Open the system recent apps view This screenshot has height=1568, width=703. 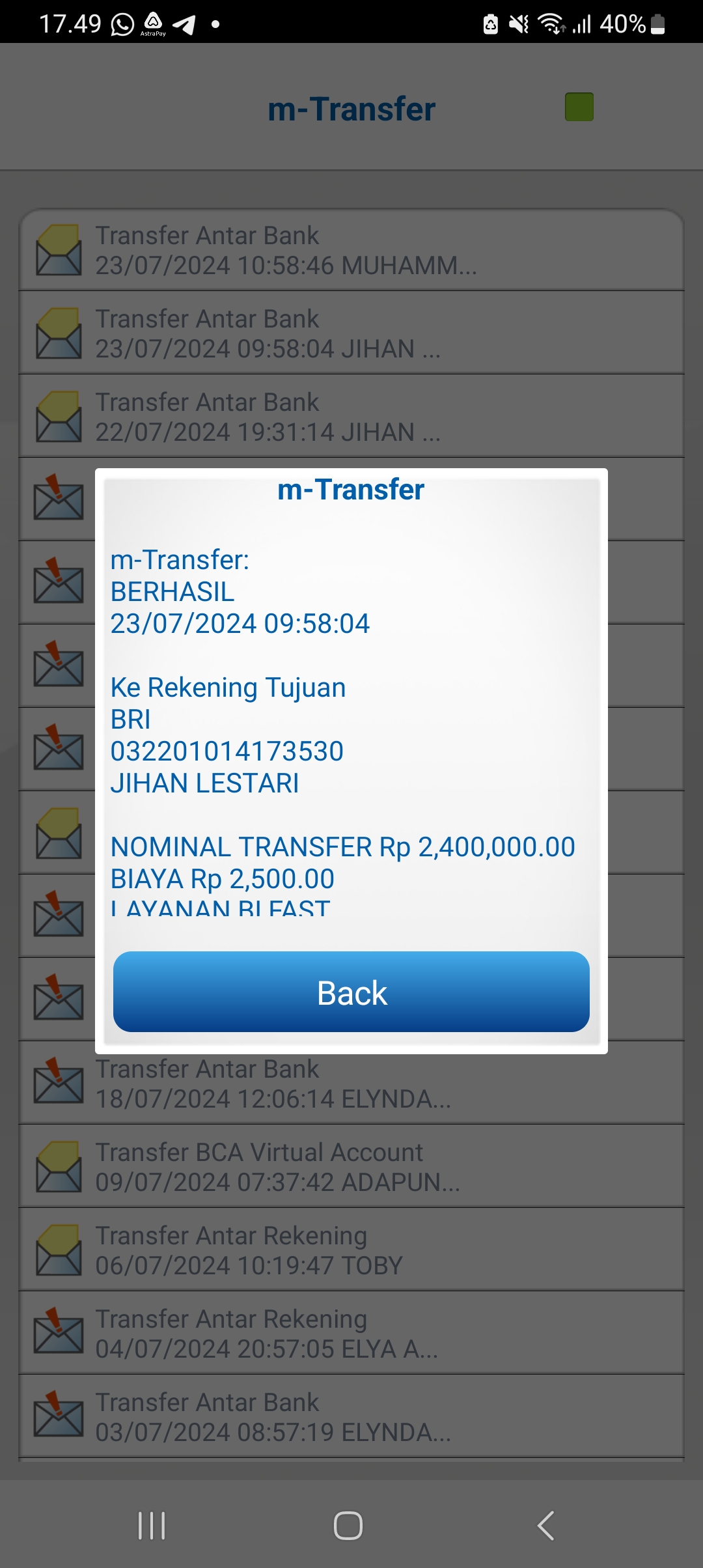tap(152, 1525)
